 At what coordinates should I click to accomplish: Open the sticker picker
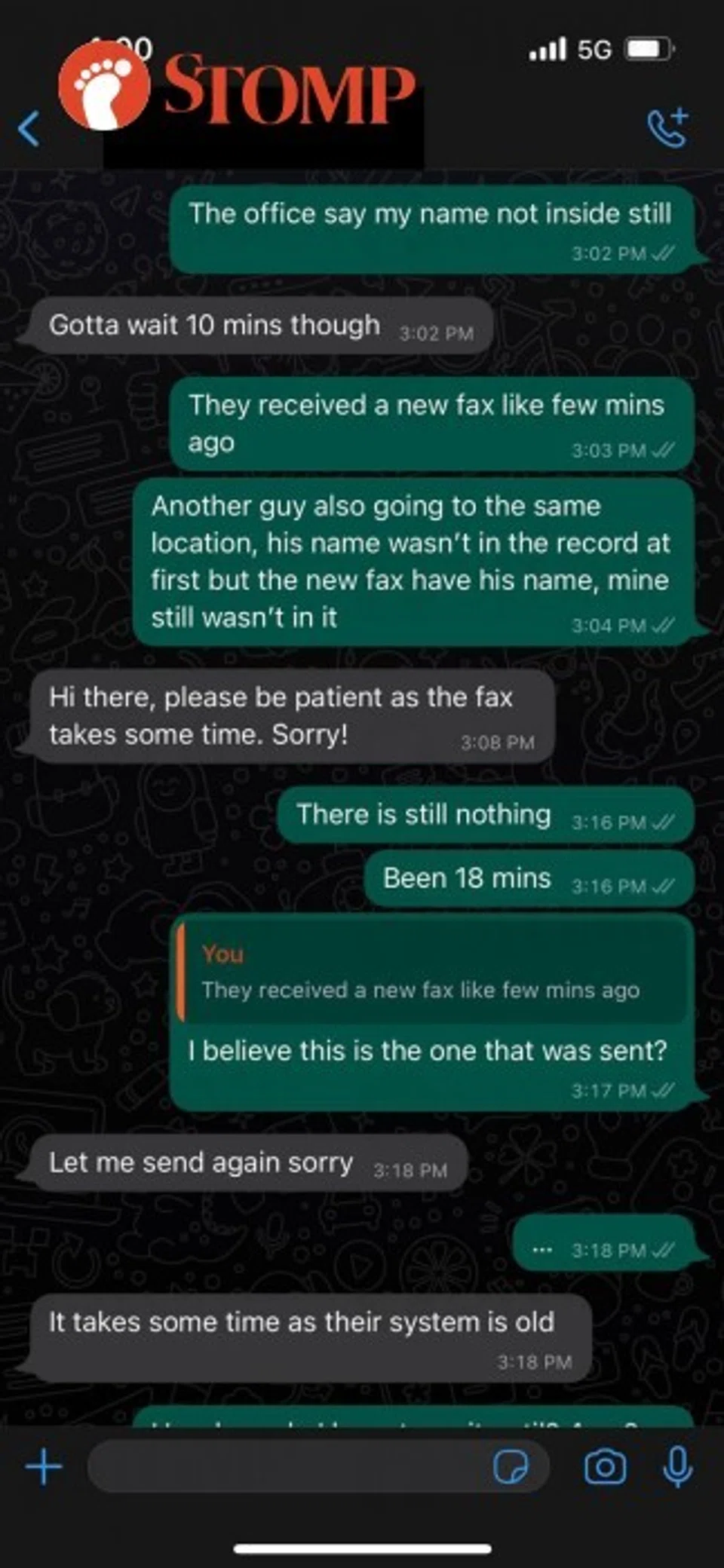(511, 1468)
